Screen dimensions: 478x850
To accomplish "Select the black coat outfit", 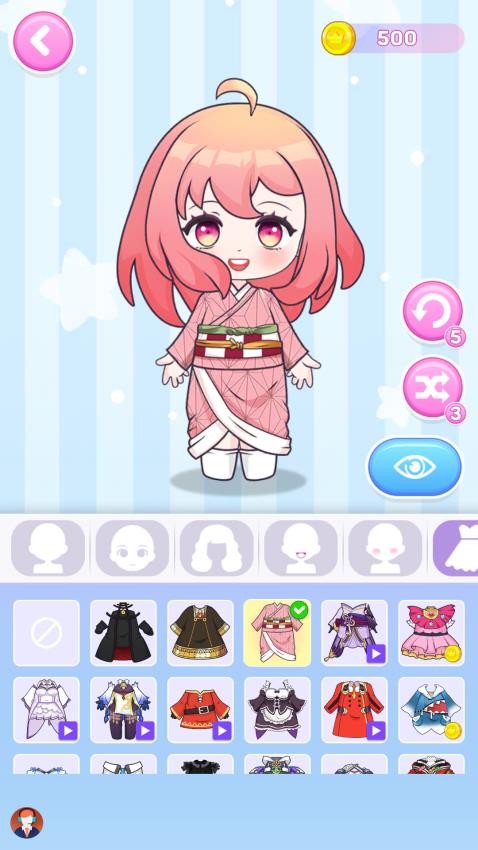I will tap(124, 633).
